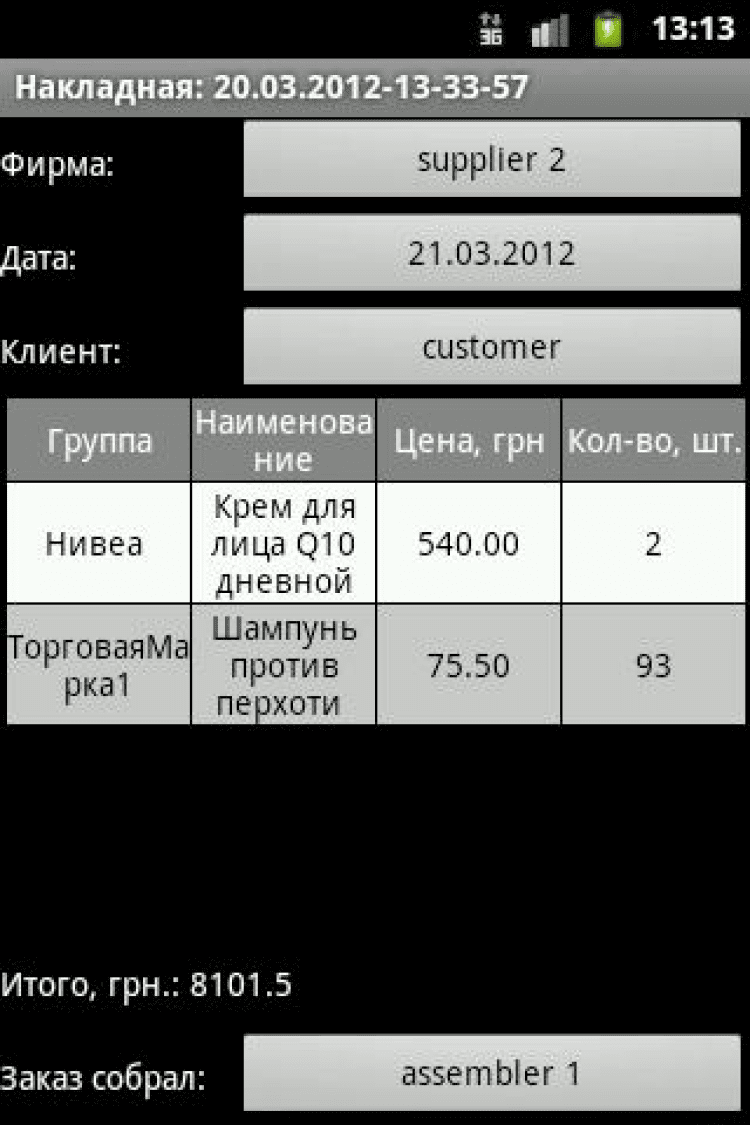
Task: Change the date 21.03.2012
Action: [x=491, y=253]
